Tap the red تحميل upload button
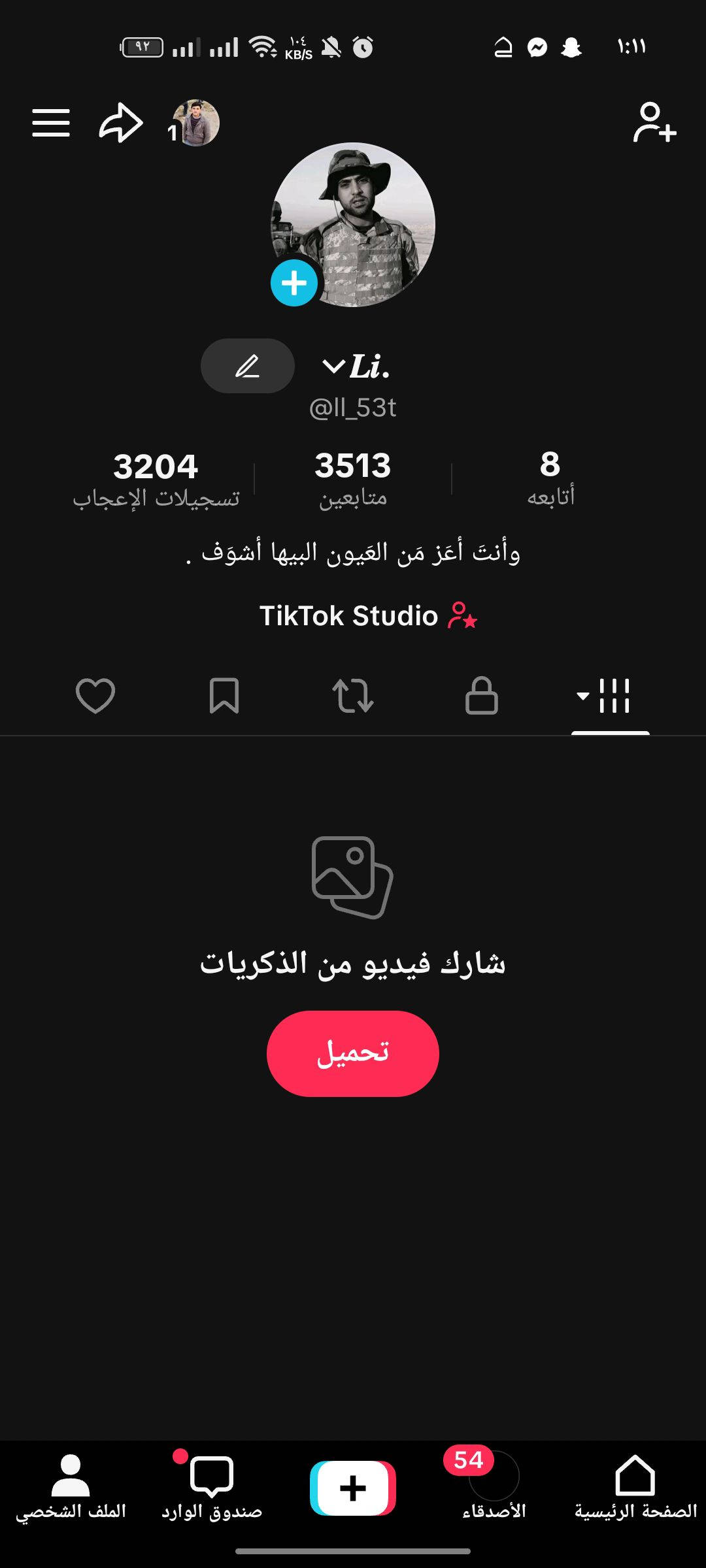The width and height of the screenshot is (706, 1568). [x=353, y=1053]
